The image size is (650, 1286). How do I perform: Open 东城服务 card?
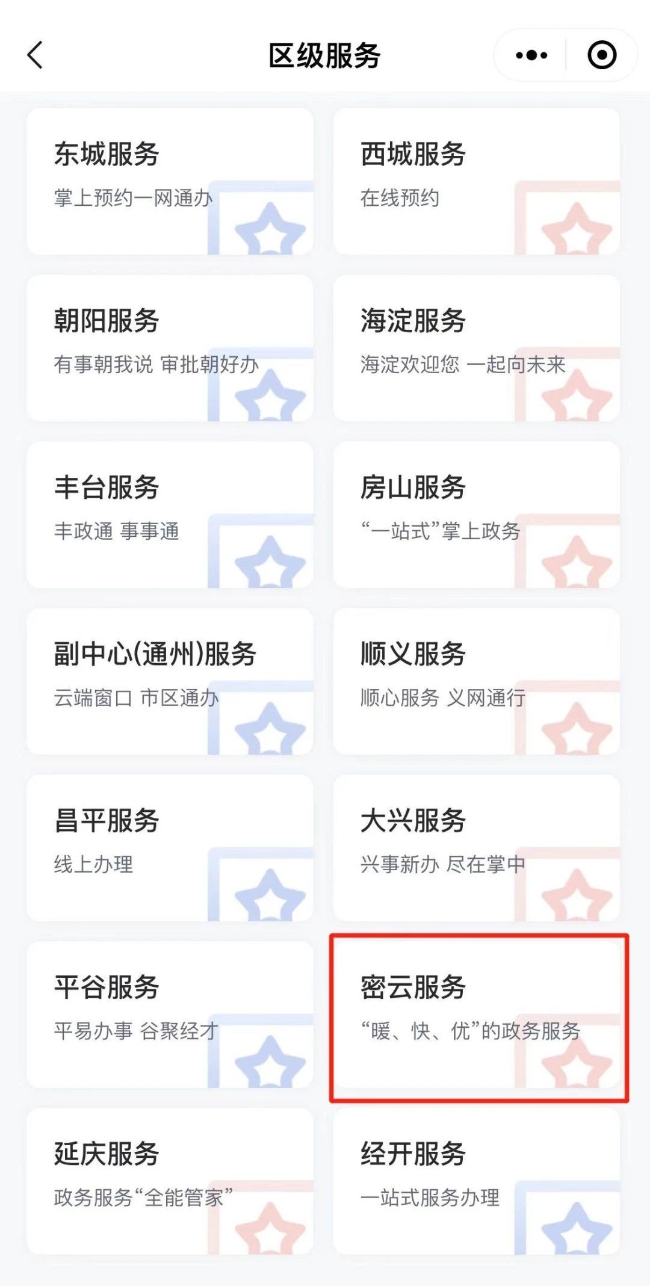click(169, 181)
